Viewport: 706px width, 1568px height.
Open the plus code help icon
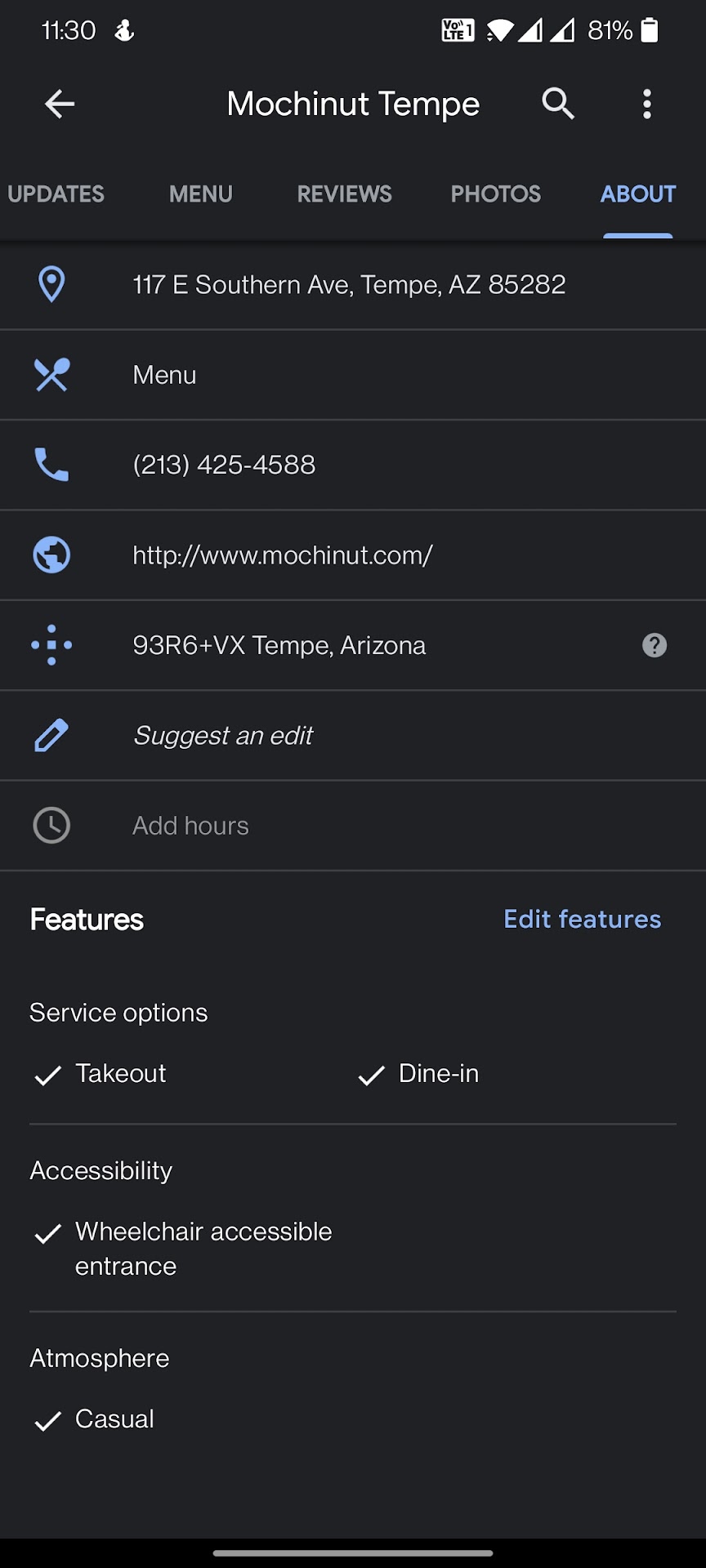[x=655, y=645]
